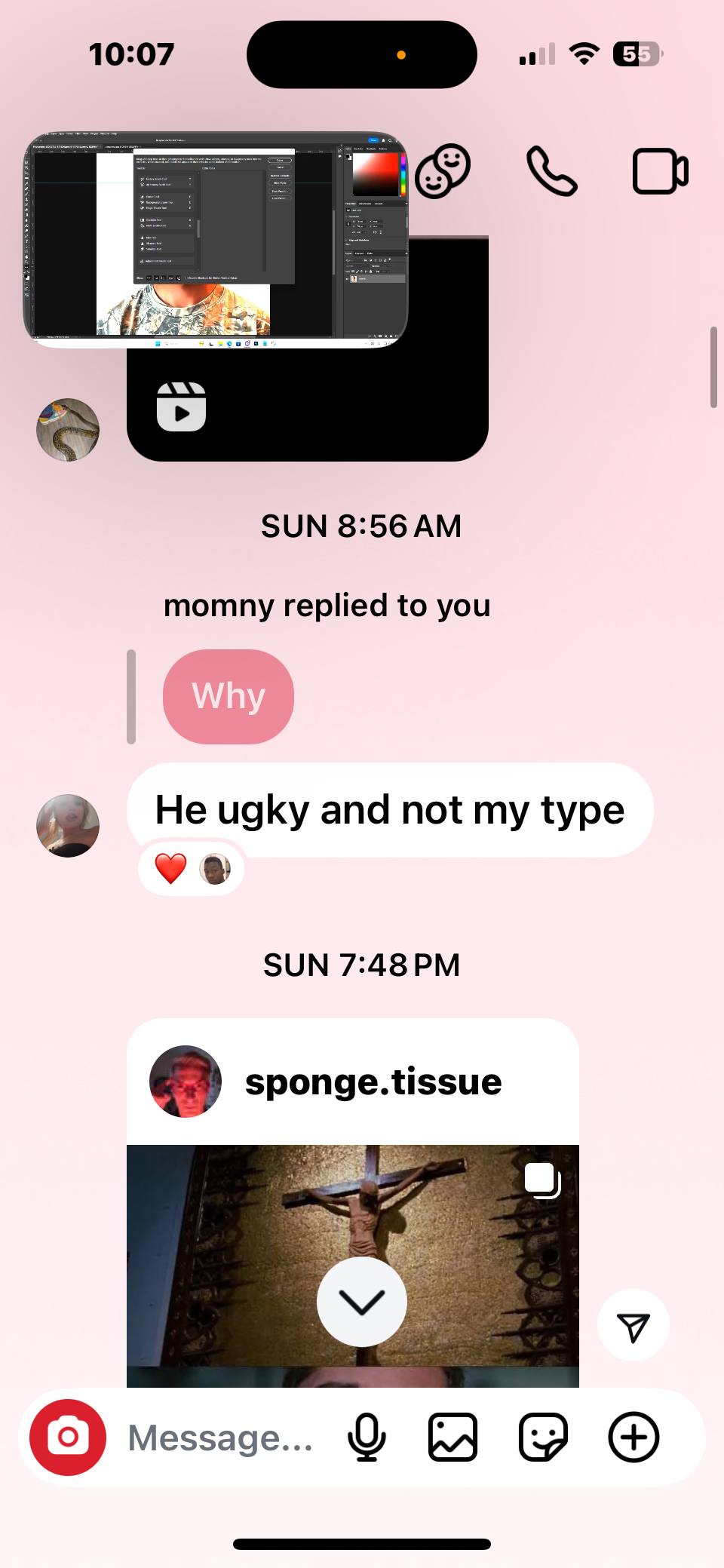Open the camera button
This screenshot has height=1568, width=724.
[68, 1438]
